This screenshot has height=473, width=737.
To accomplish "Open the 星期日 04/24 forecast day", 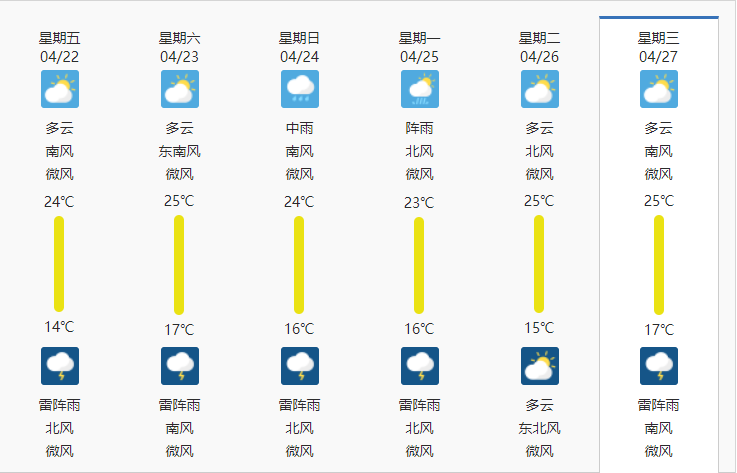I will coord(300,47).
